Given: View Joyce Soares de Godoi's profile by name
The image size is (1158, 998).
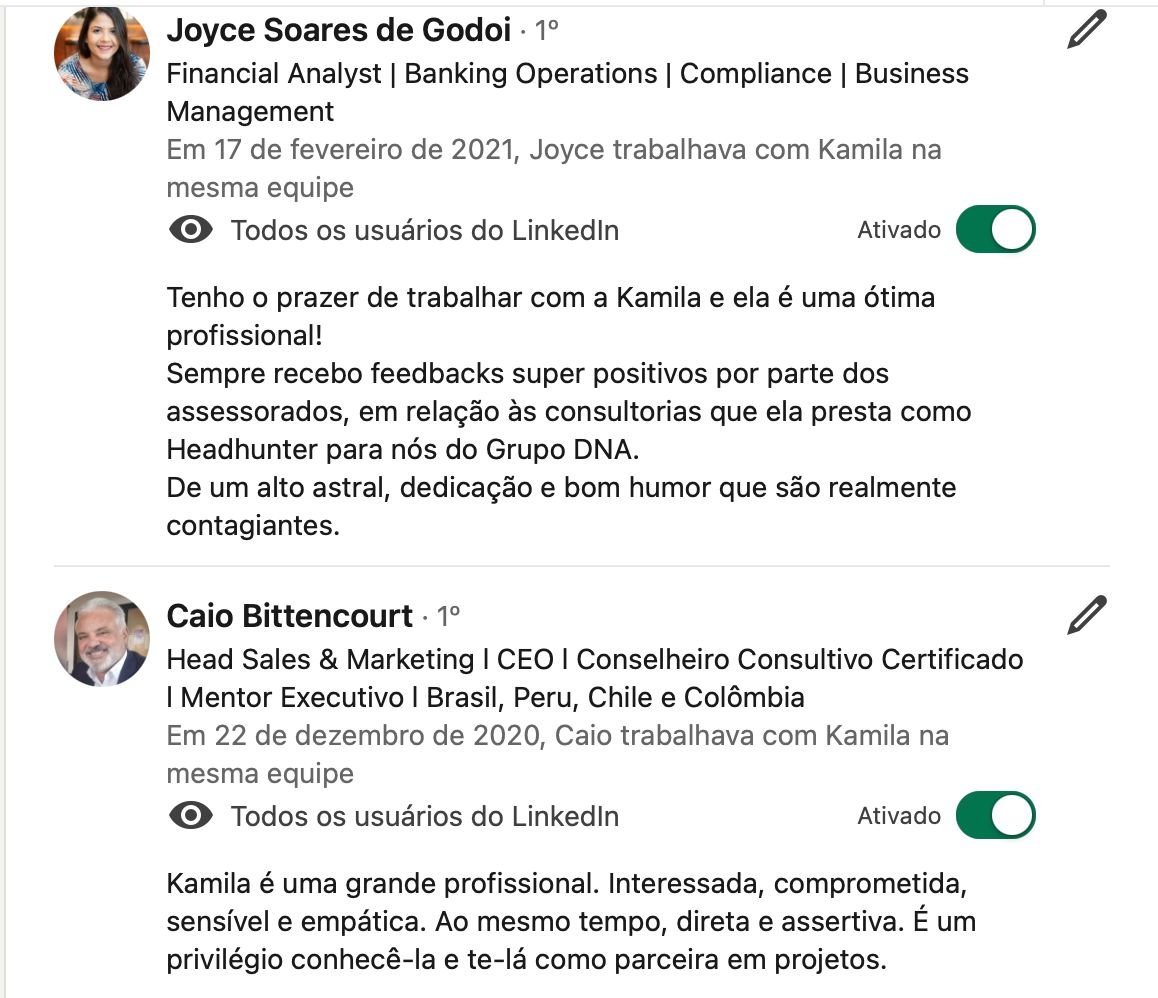Looking at the screenshot, I should tap(339, 31).
